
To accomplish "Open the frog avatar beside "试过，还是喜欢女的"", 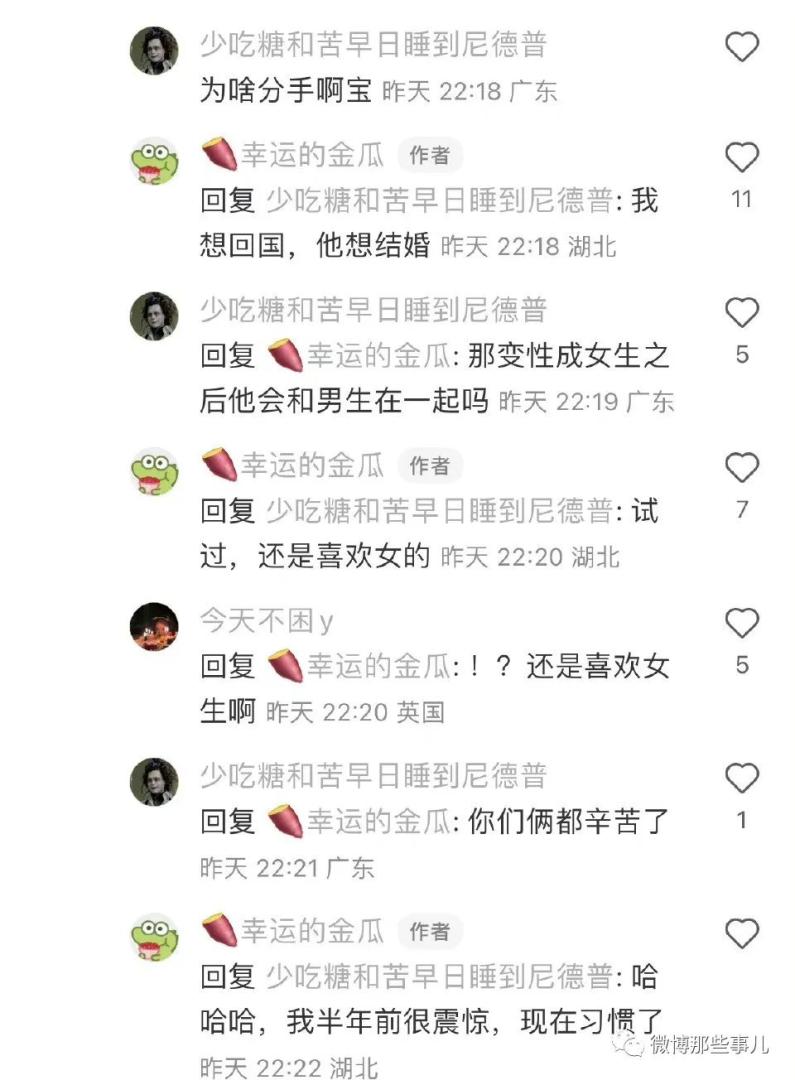I will tap(154, 470).
